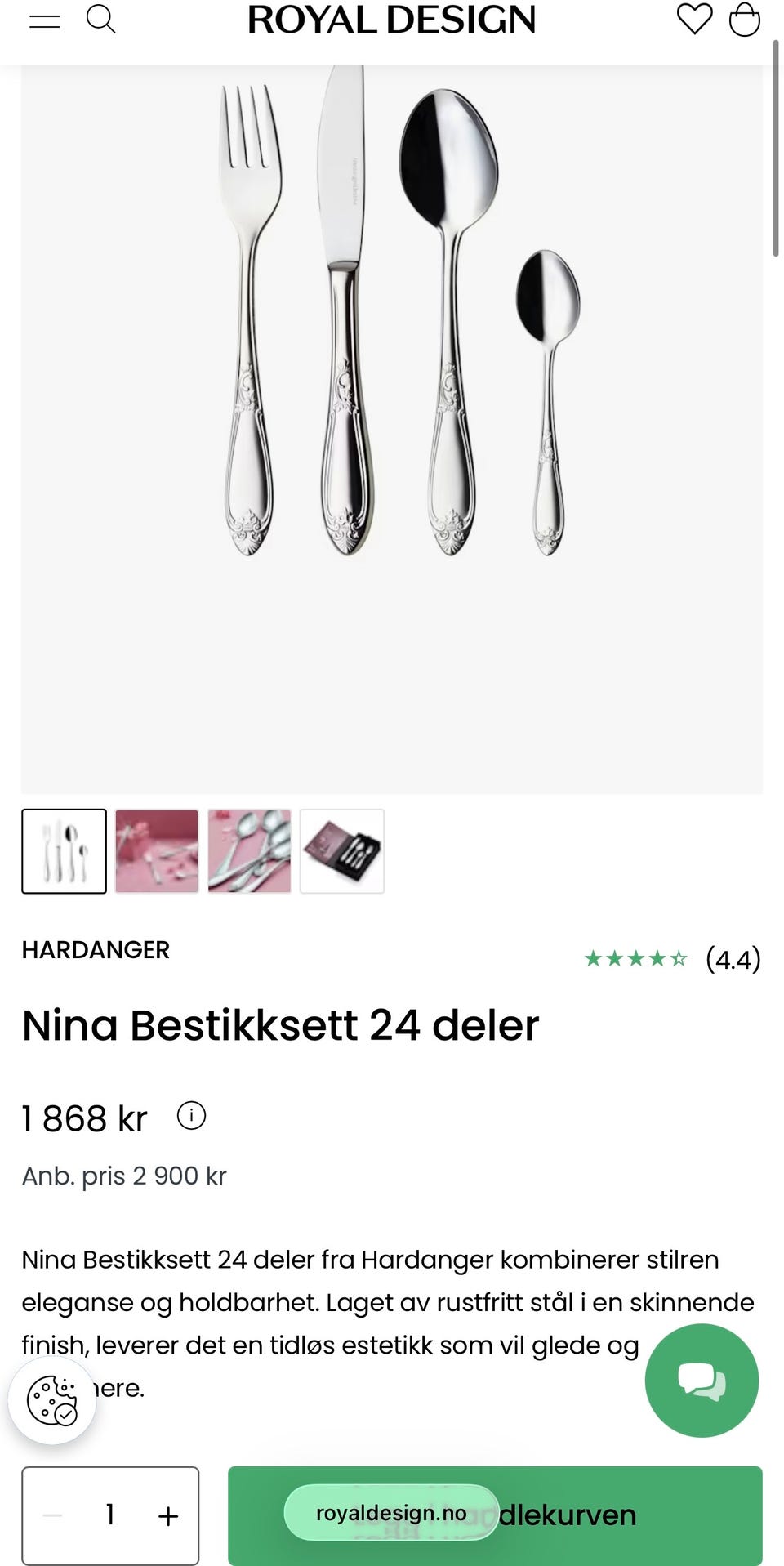View the fourth boxed set thumbnail

[x=342, y=850]
